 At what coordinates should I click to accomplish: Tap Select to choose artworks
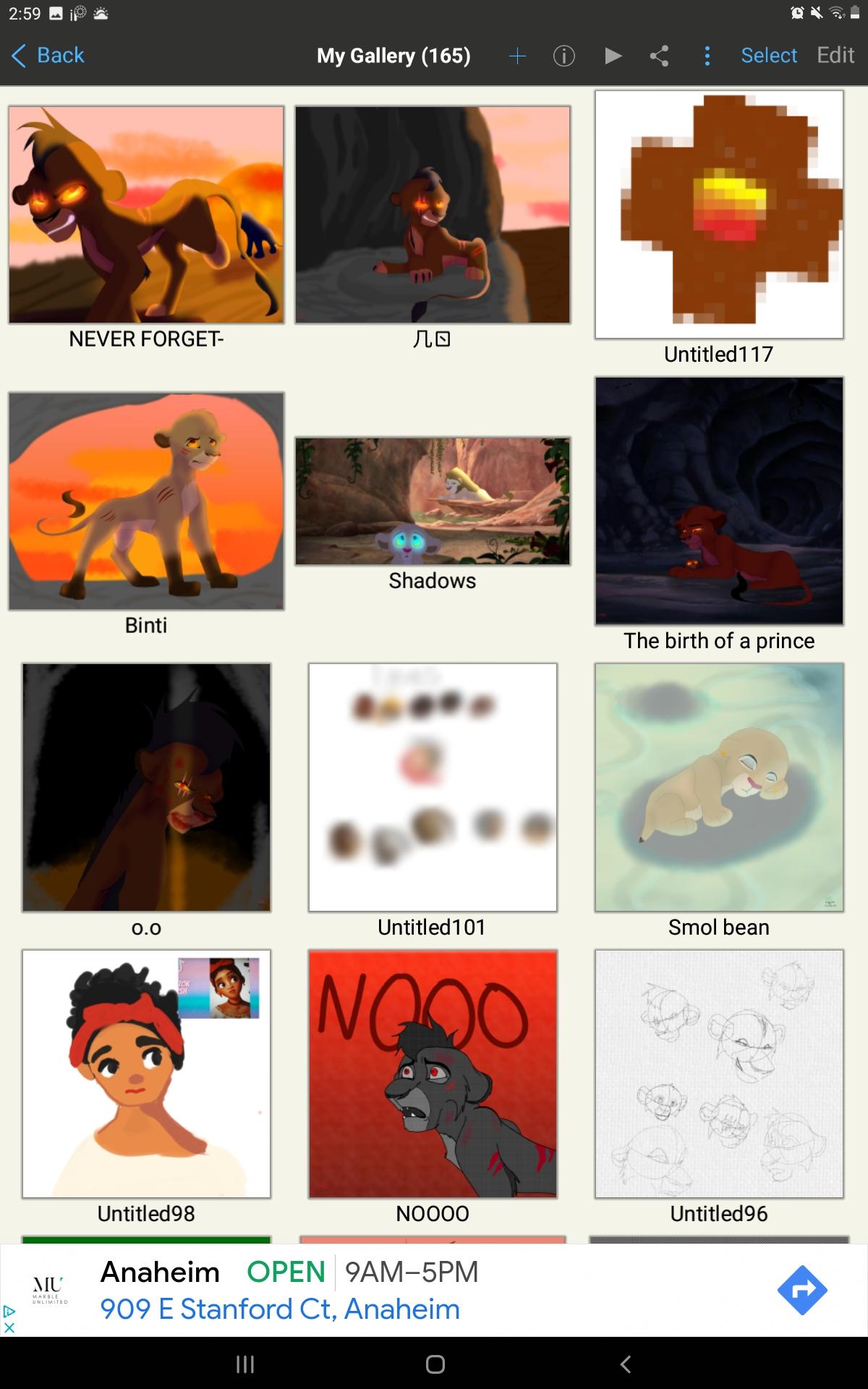click(768, 56)
